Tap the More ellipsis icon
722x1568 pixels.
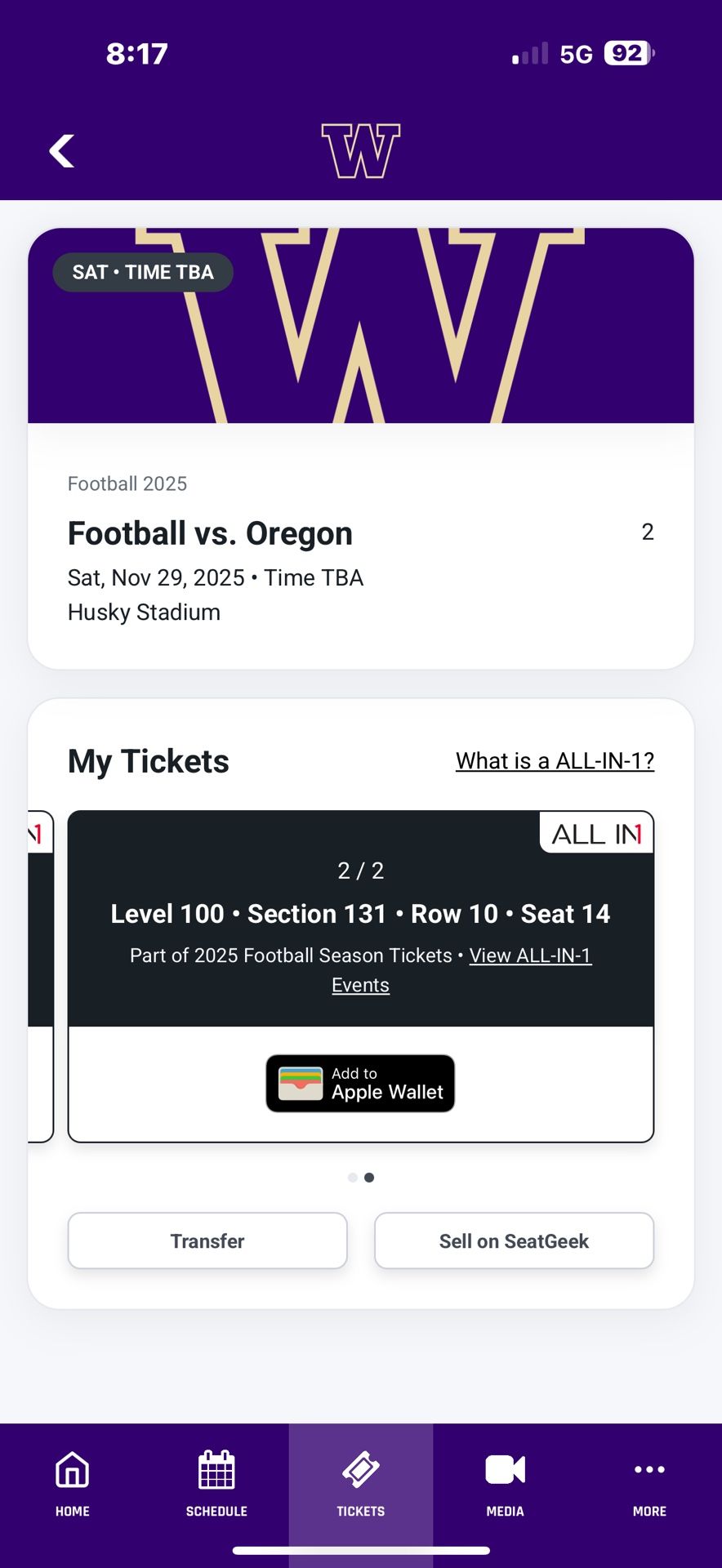point(648,1470)
